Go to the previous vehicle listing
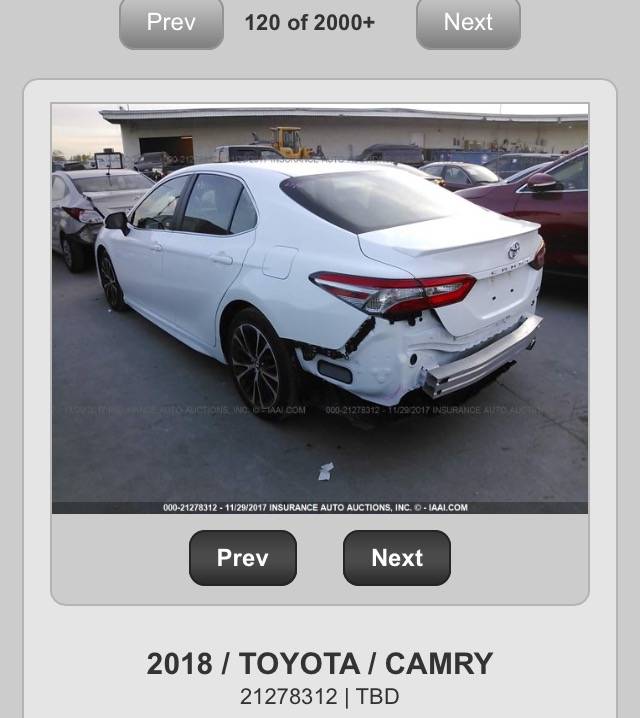Image resolution: width=640 pixels, height=718 pixels. pos(171,22)
